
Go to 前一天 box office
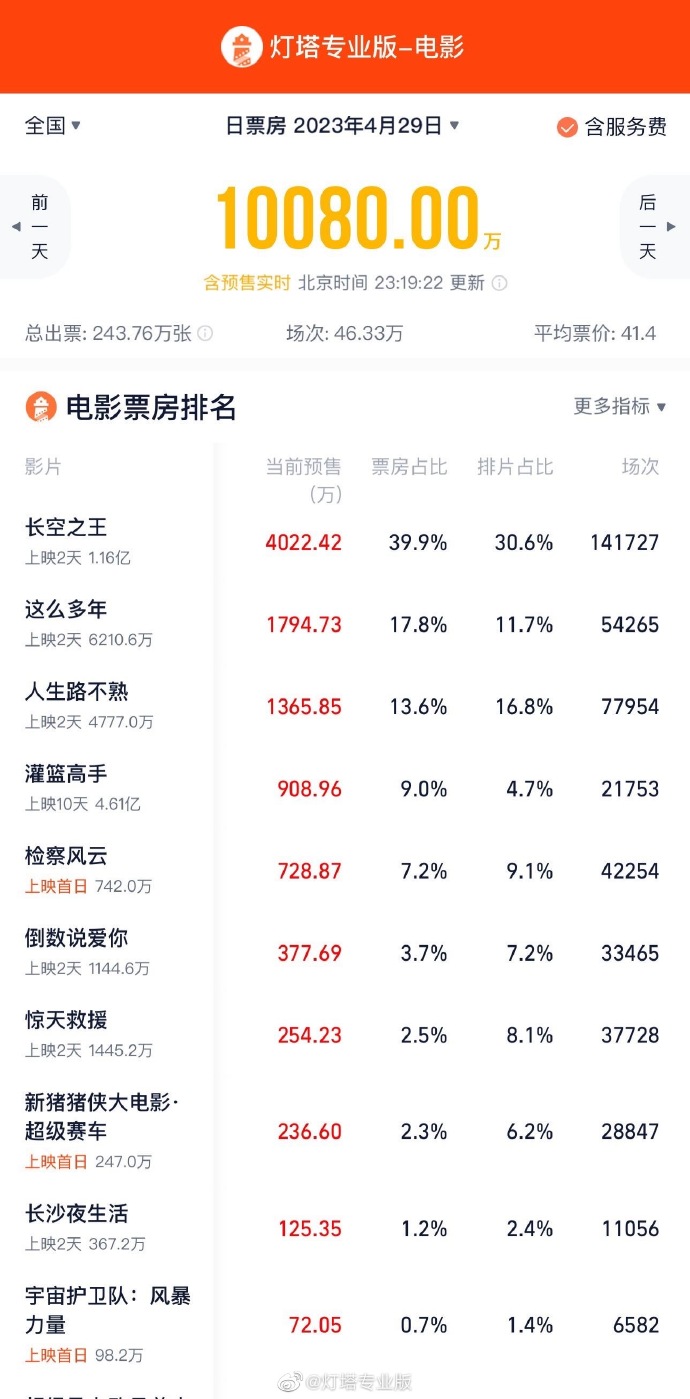click(38, 227)
